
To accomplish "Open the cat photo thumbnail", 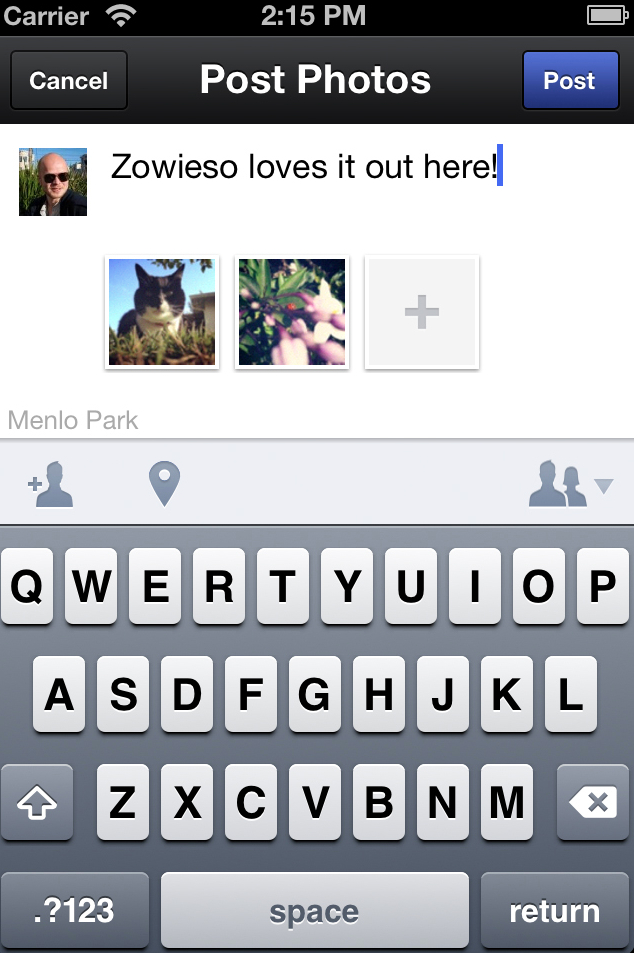I will (x=162, y=312).
